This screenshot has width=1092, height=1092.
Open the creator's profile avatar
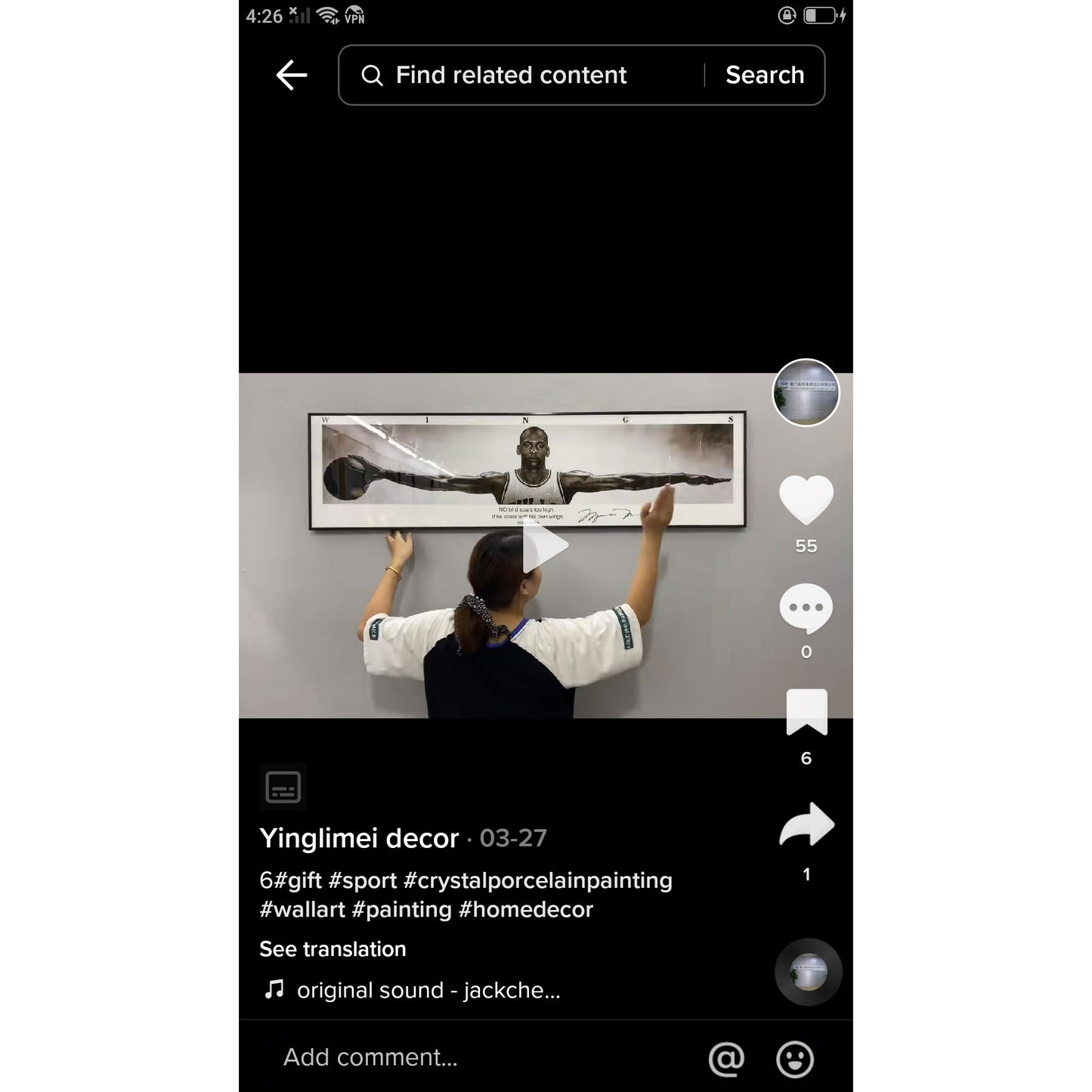[x=806, y=393]
